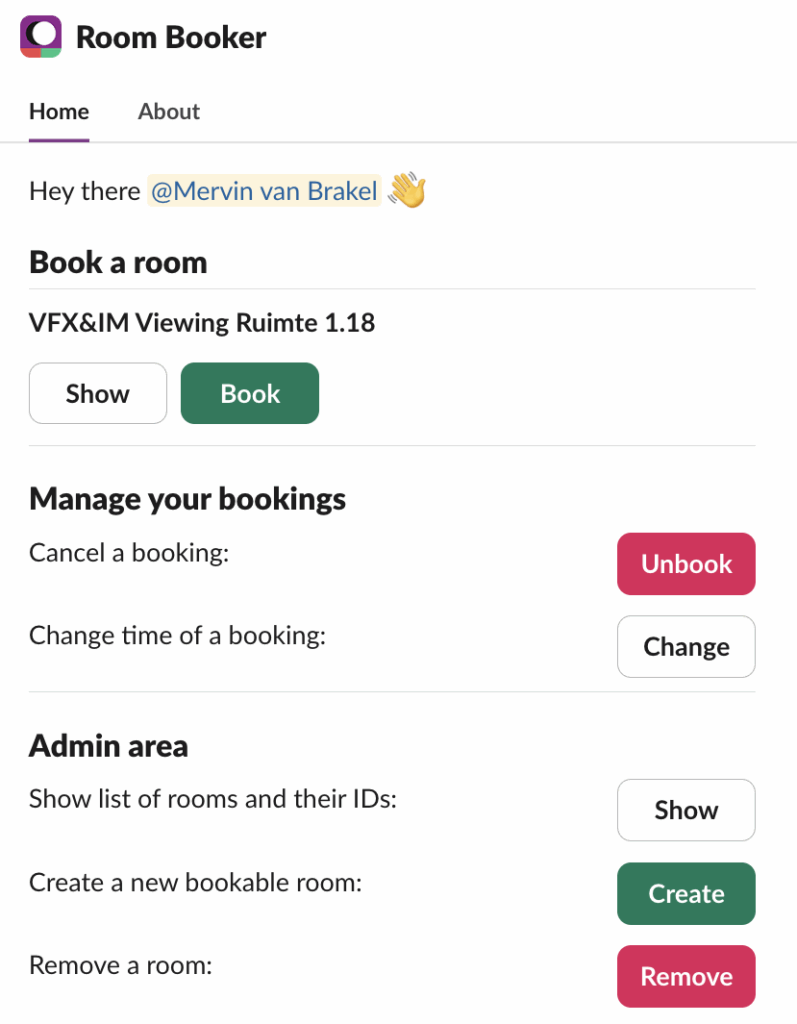This screenshot has width=797, height=1024.
Task: Book the VFX&IM Viewing Ruimte 1.18
Action: [x=249, y=394]
